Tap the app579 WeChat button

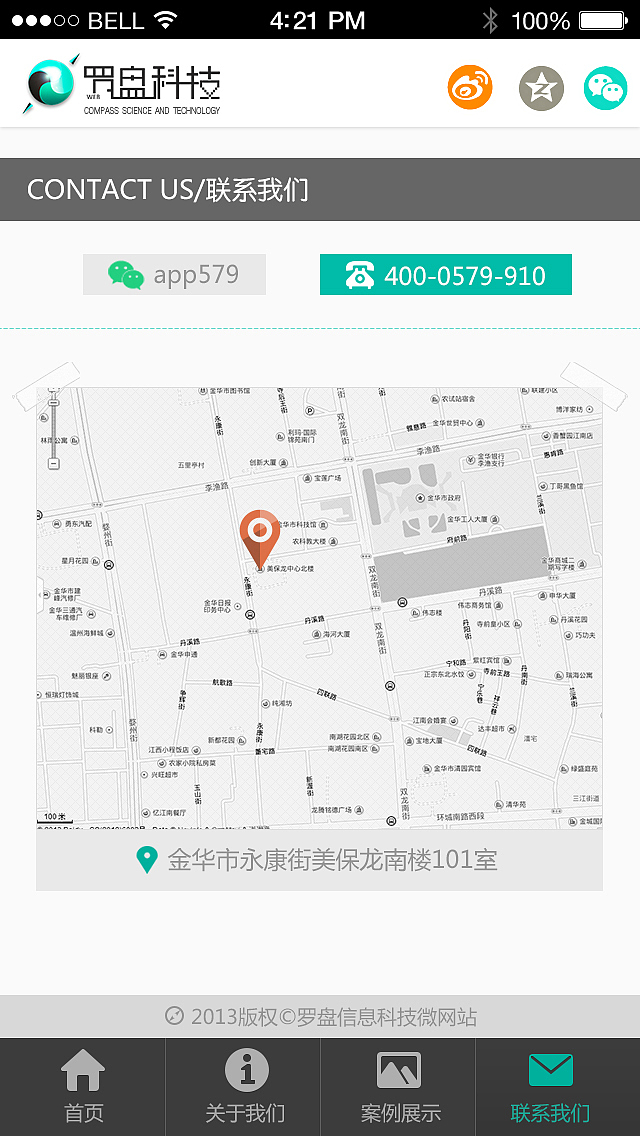174,275
